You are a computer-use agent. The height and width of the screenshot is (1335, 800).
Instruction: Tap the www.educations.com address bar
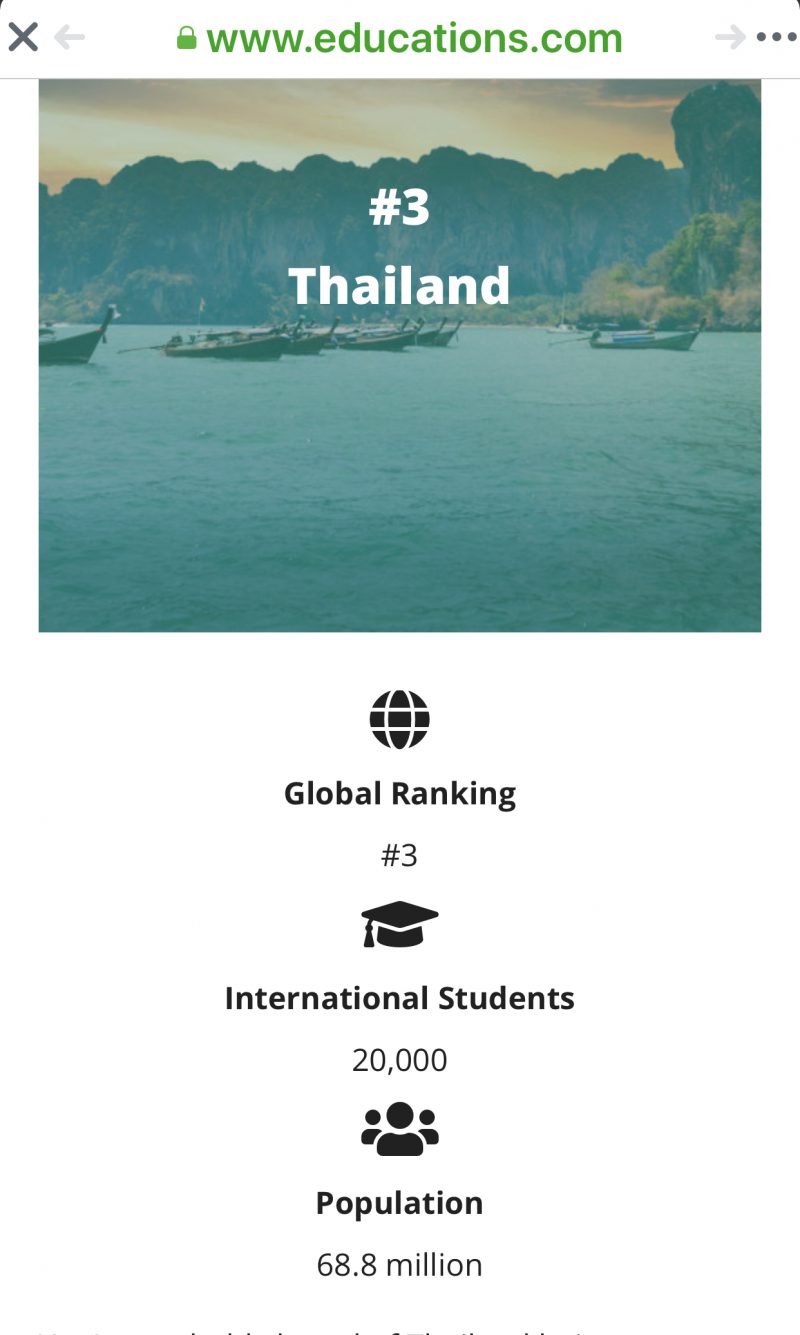[x=400, y=38]
